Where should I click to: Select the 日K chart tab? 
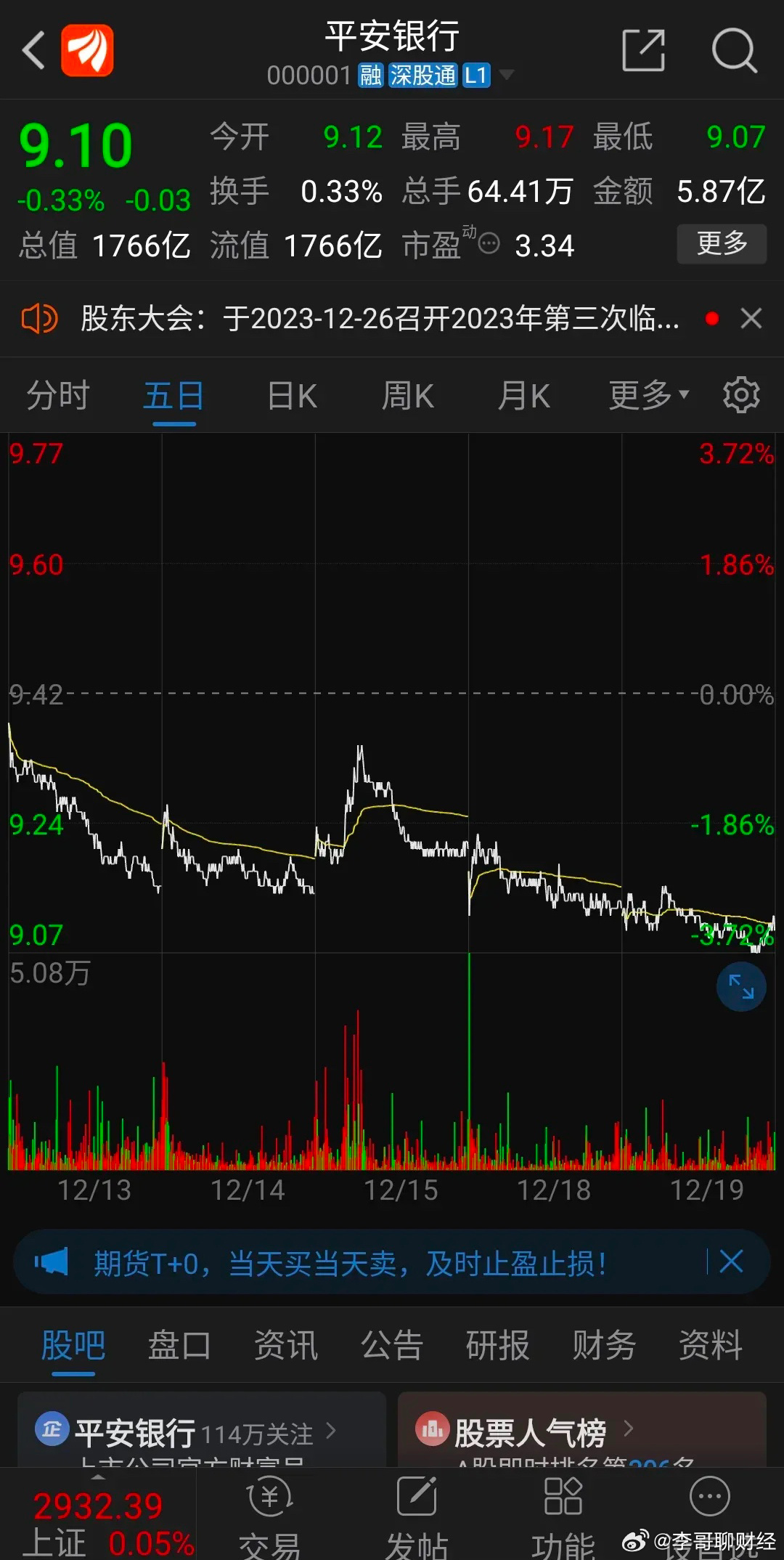click(292, 396)
